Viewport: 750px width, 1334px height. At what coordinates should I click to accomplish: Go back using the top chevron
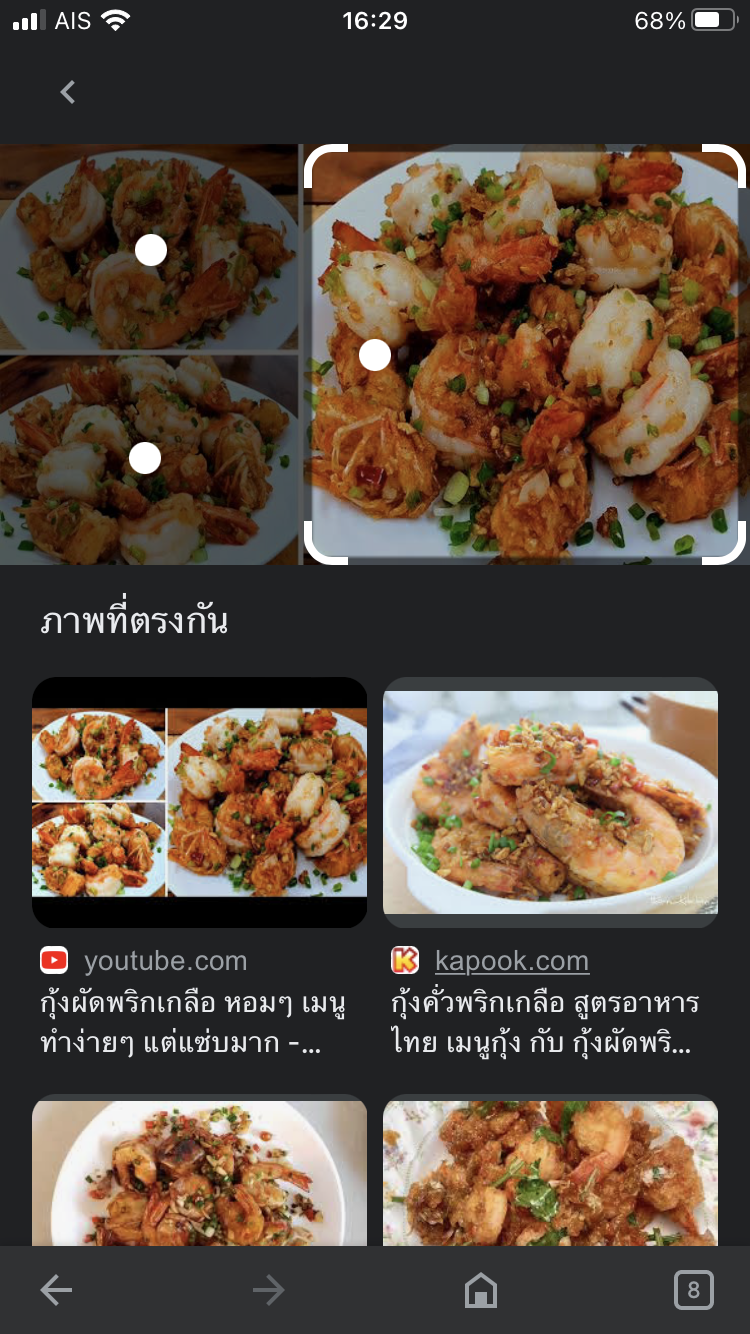point(67,92)
